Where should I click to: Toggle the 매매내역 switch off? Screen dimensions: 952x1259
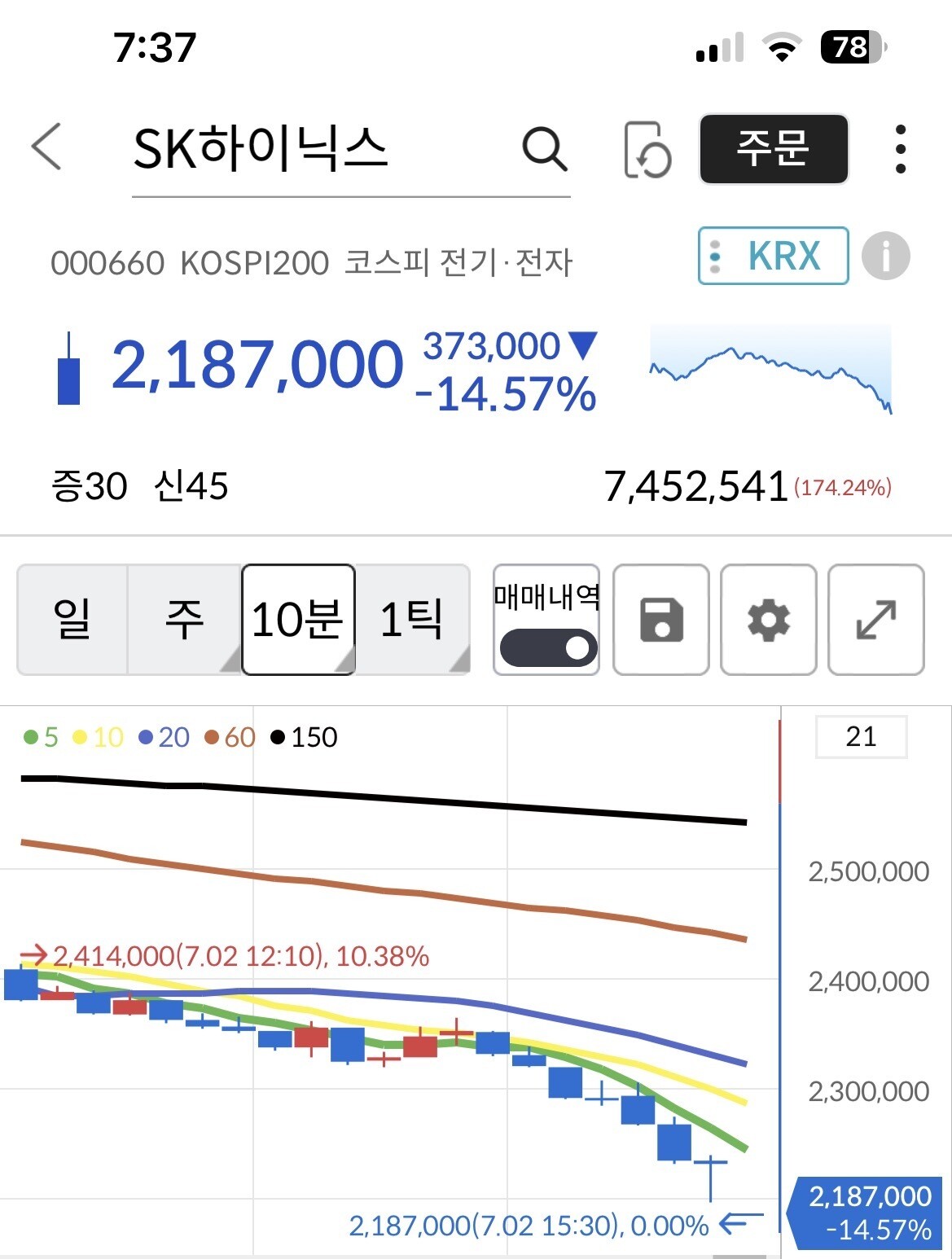click(x=547, y=648)
